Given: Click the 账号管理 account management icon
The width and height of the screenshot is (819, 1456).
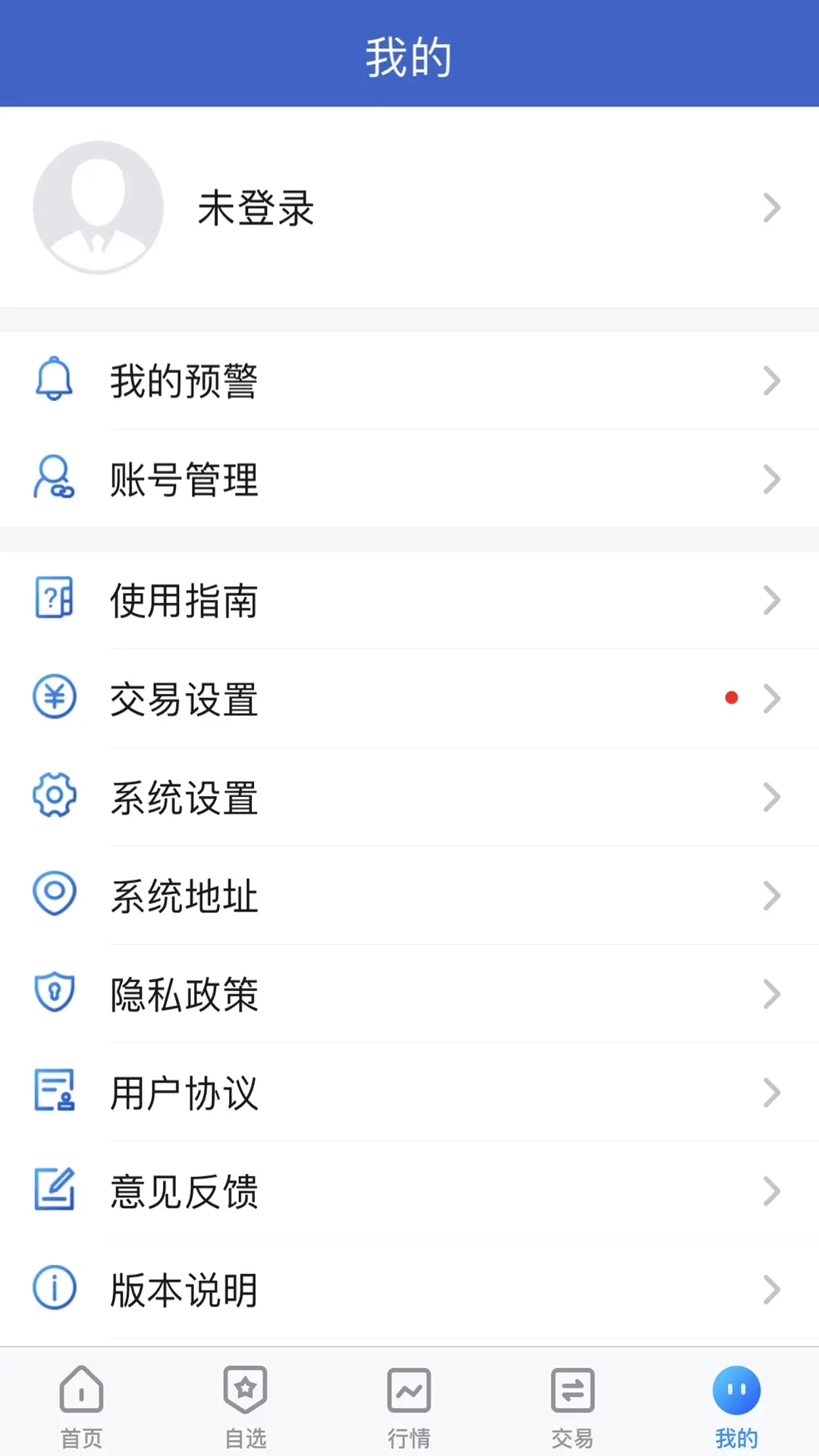Looking at the screenshot, I should pyautogui.click(x=52, y=479).
